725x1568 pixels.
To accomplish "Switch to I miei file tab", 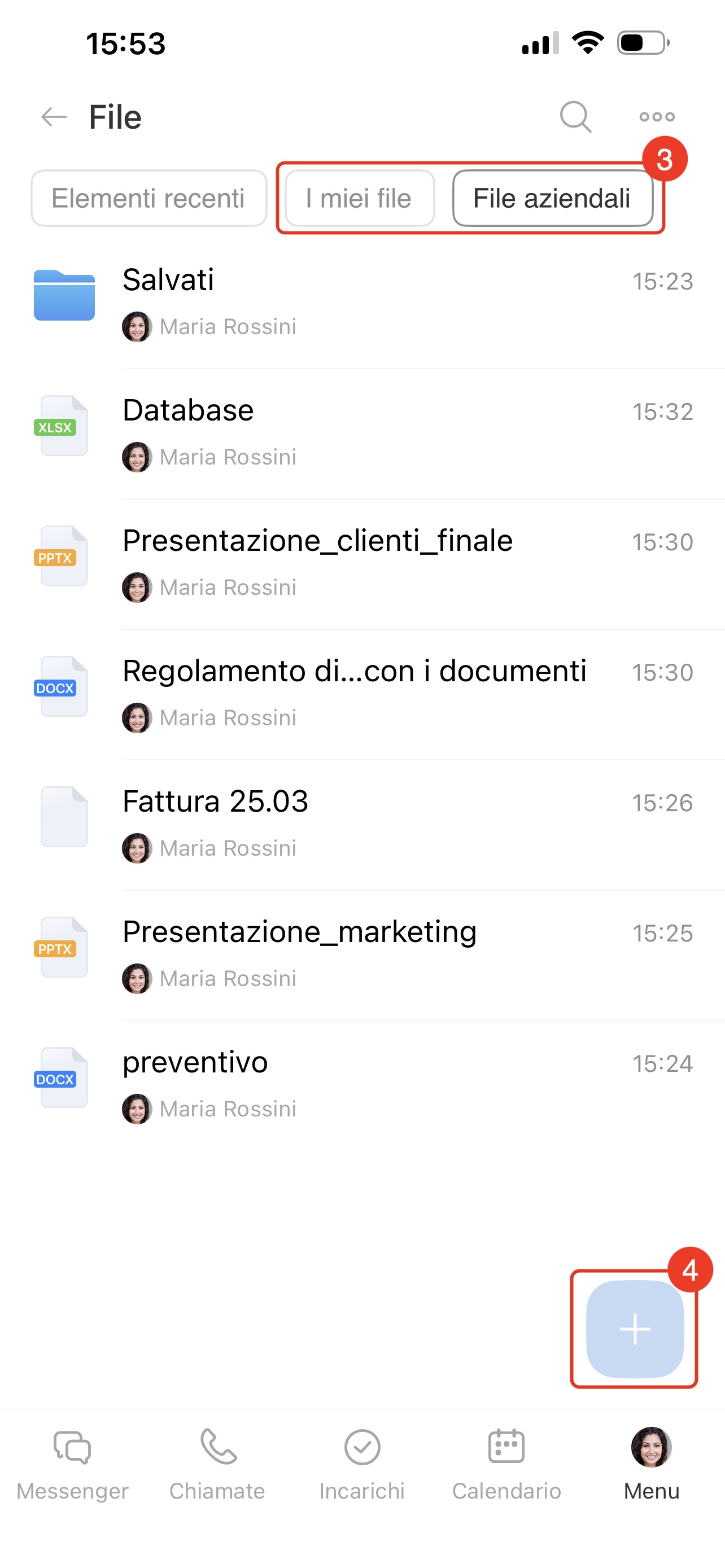I will pos(359,199).
